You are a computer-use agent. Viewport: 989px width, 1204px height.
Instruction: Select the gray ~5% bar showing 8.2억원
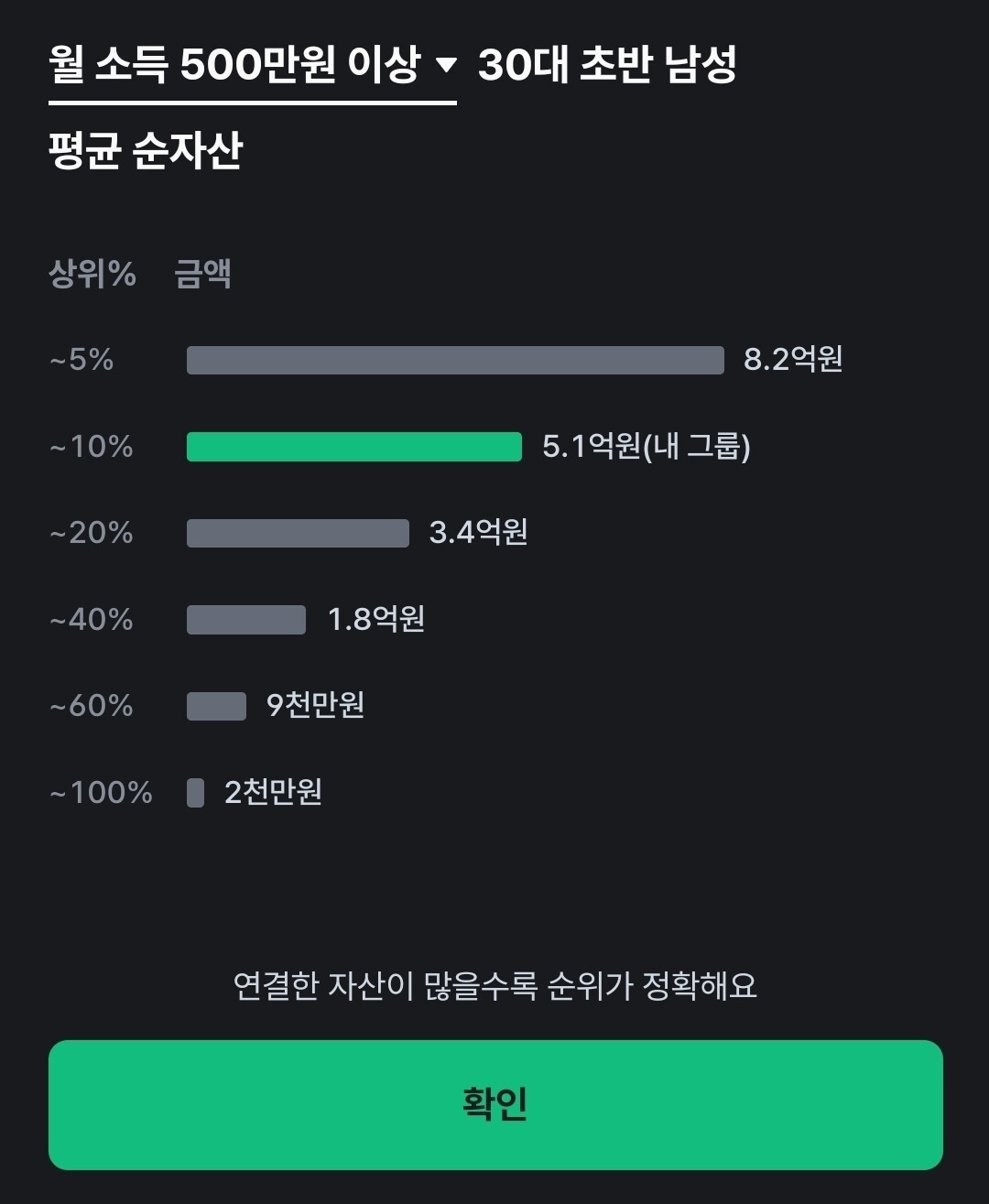point(453,361)
